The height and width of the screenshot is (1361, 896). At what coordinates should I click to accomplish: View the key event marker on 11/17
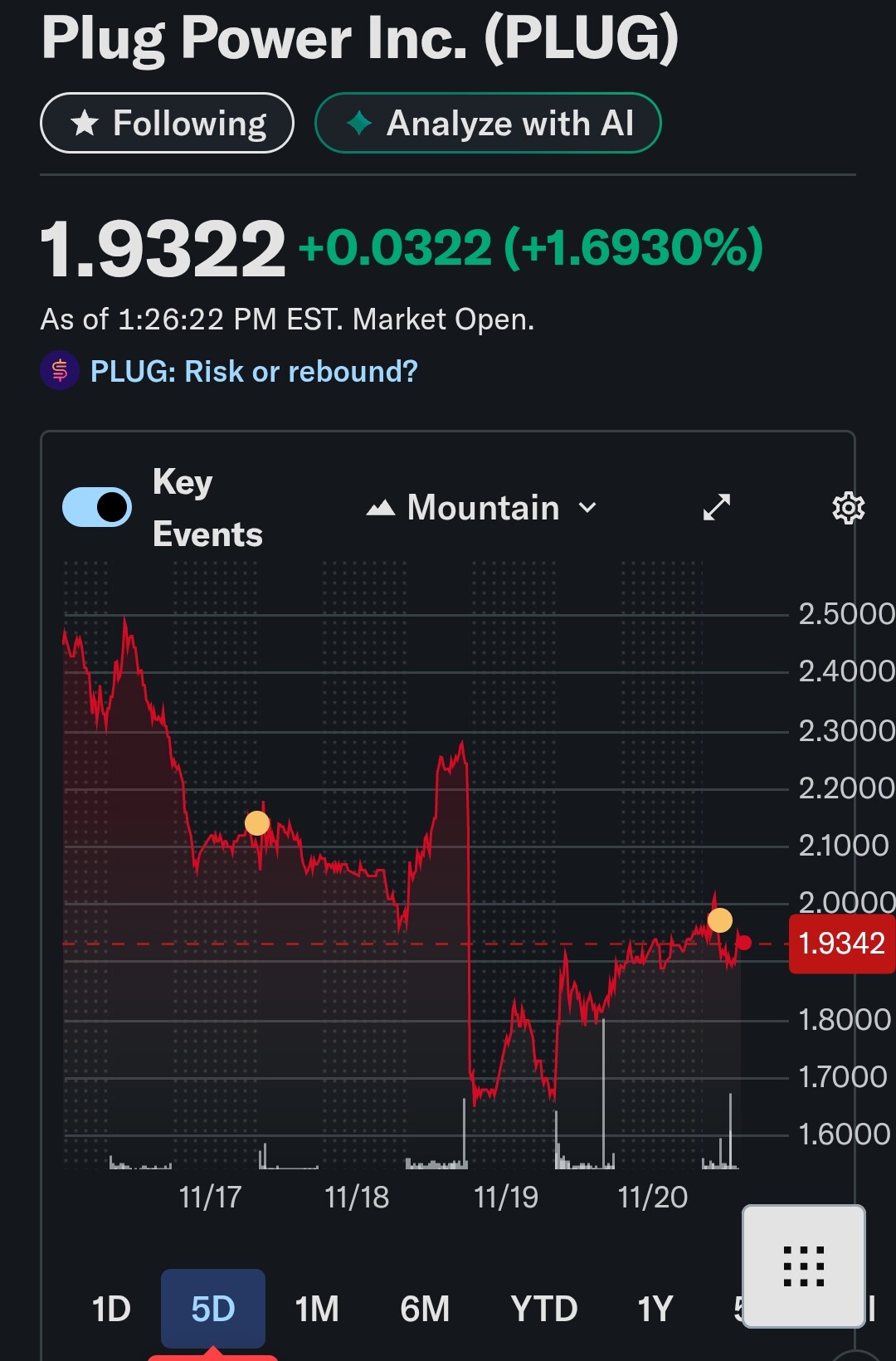point(257,823)
